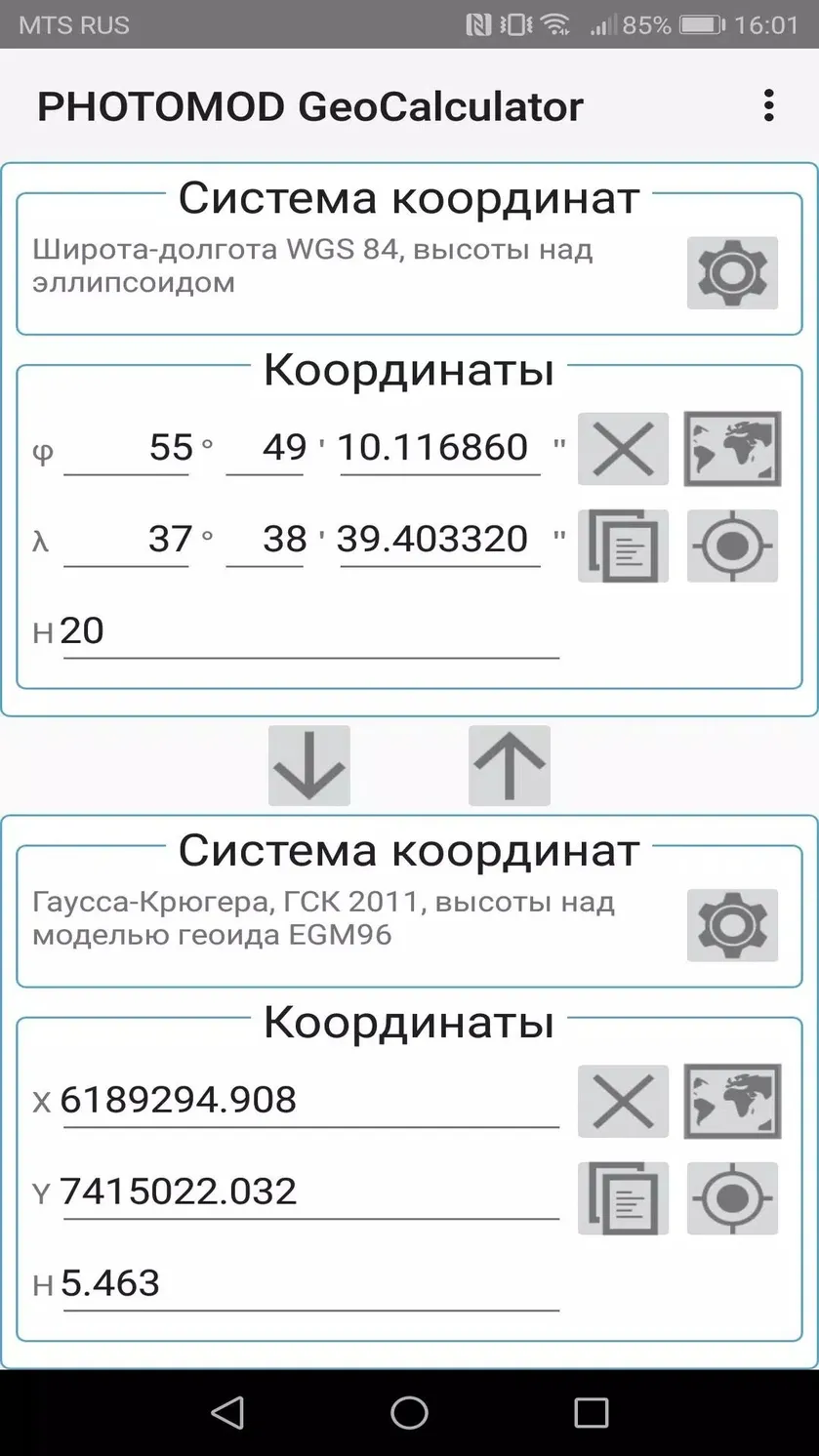This screenshot has height=1456, width=819.
Task: Convert coordinates downward with the down arrow
Action: point(309,765)
